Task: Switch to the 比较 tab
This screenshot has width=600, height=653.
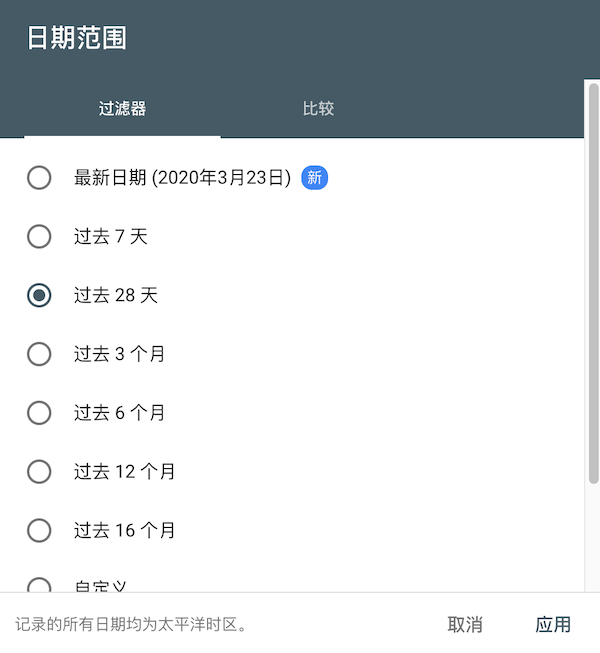Action: tap(318, 108)
